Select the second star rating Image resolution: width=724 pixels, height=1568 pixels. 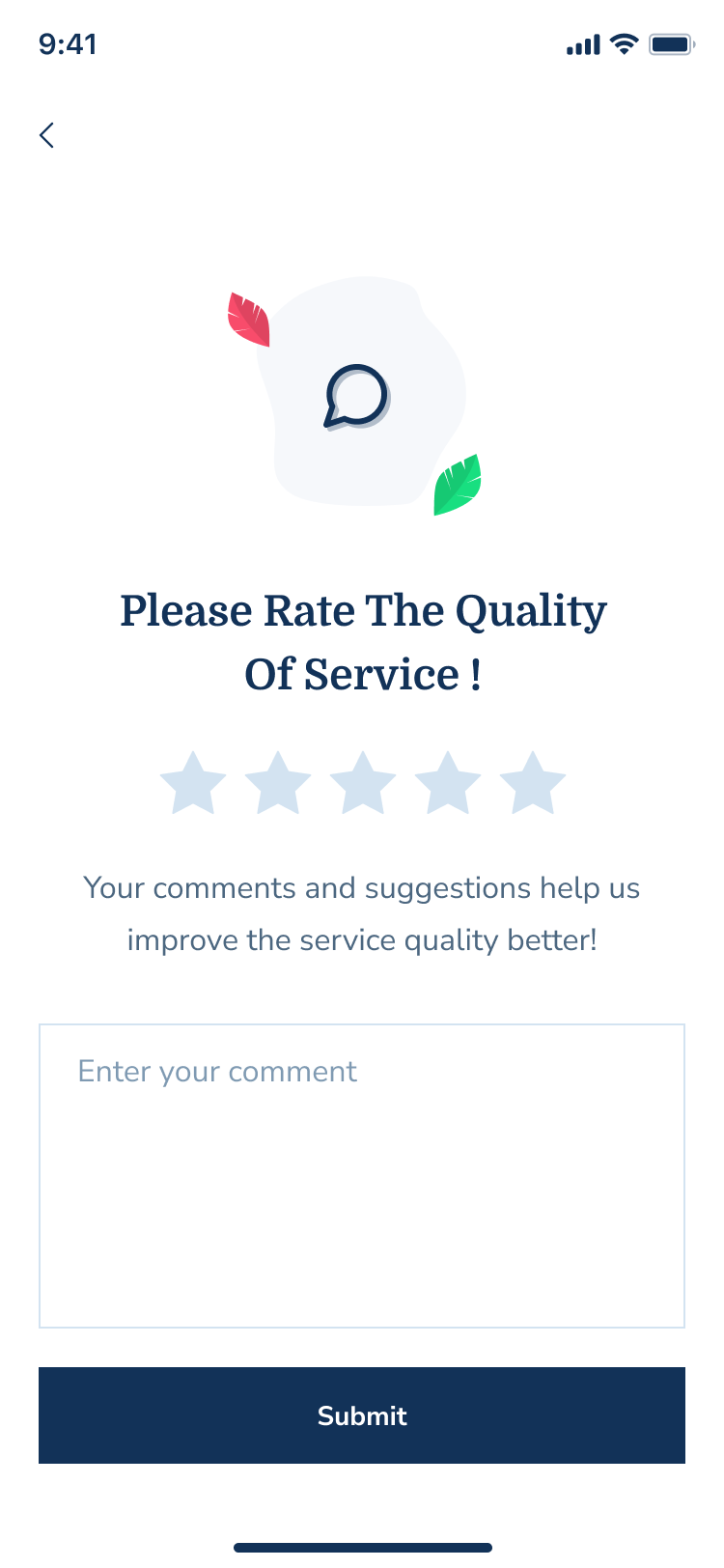point(278,784)
